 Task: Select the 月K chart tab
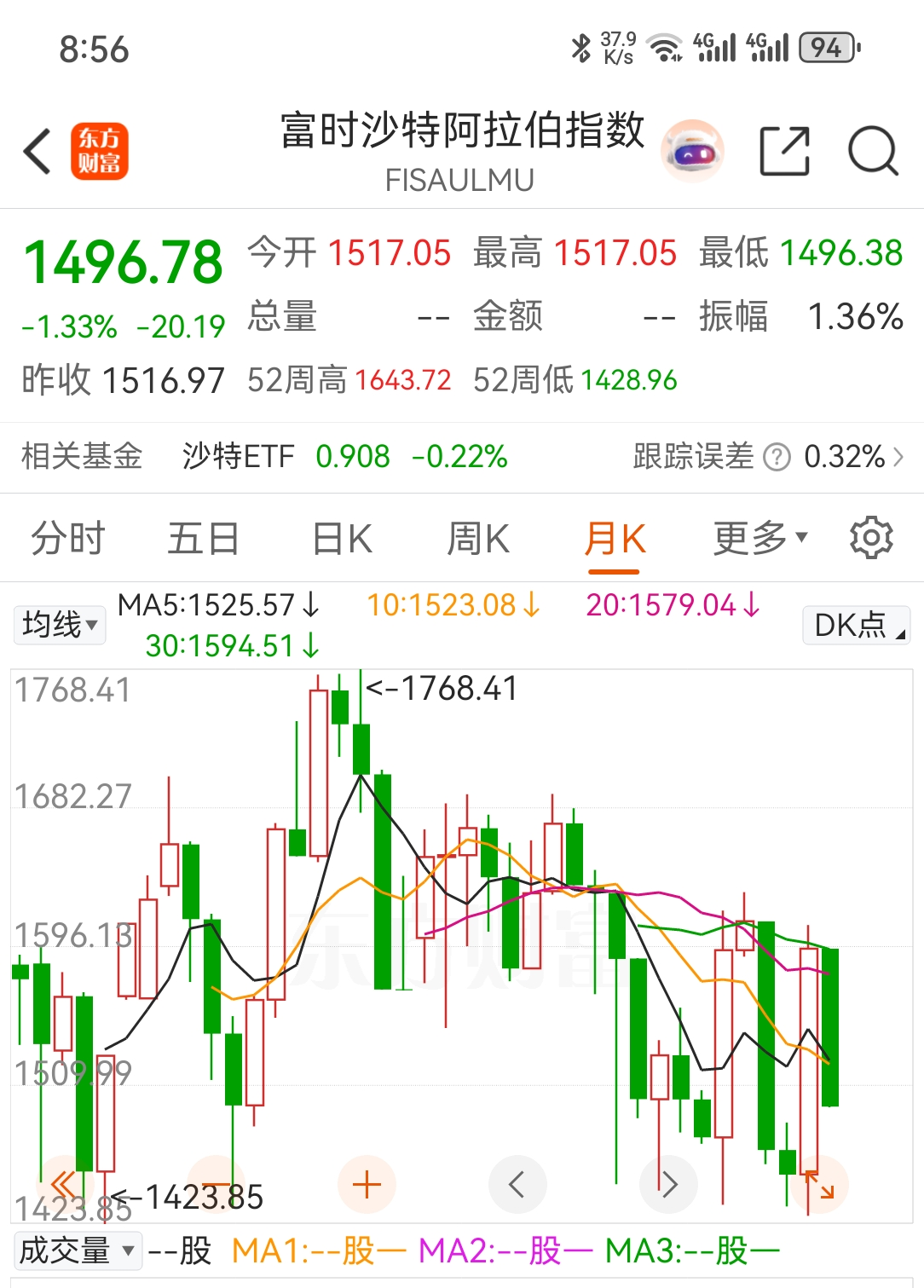[x=615, y=539]
